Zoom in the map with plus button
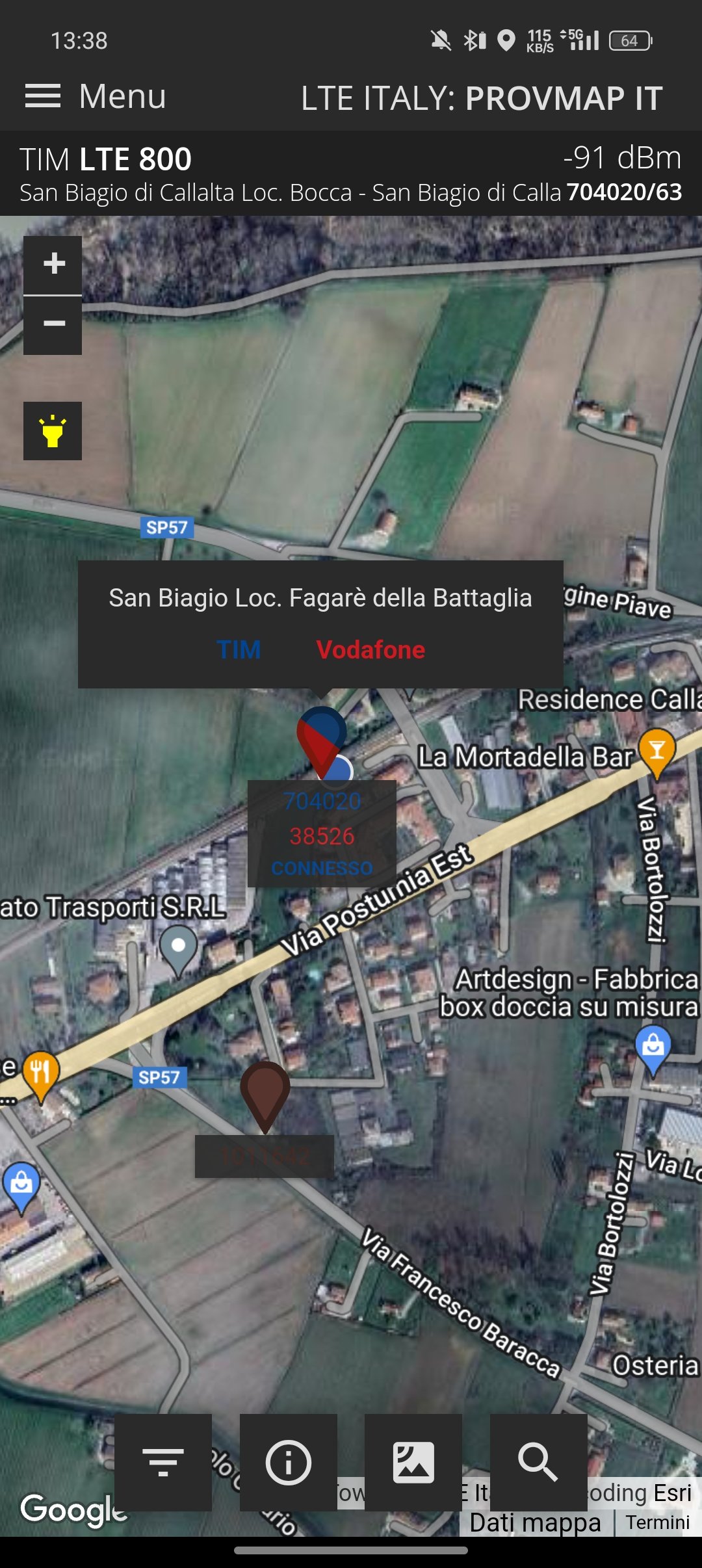Image resolution: width=702 pixels, height=1568 pixels. [x=53, y=265]
